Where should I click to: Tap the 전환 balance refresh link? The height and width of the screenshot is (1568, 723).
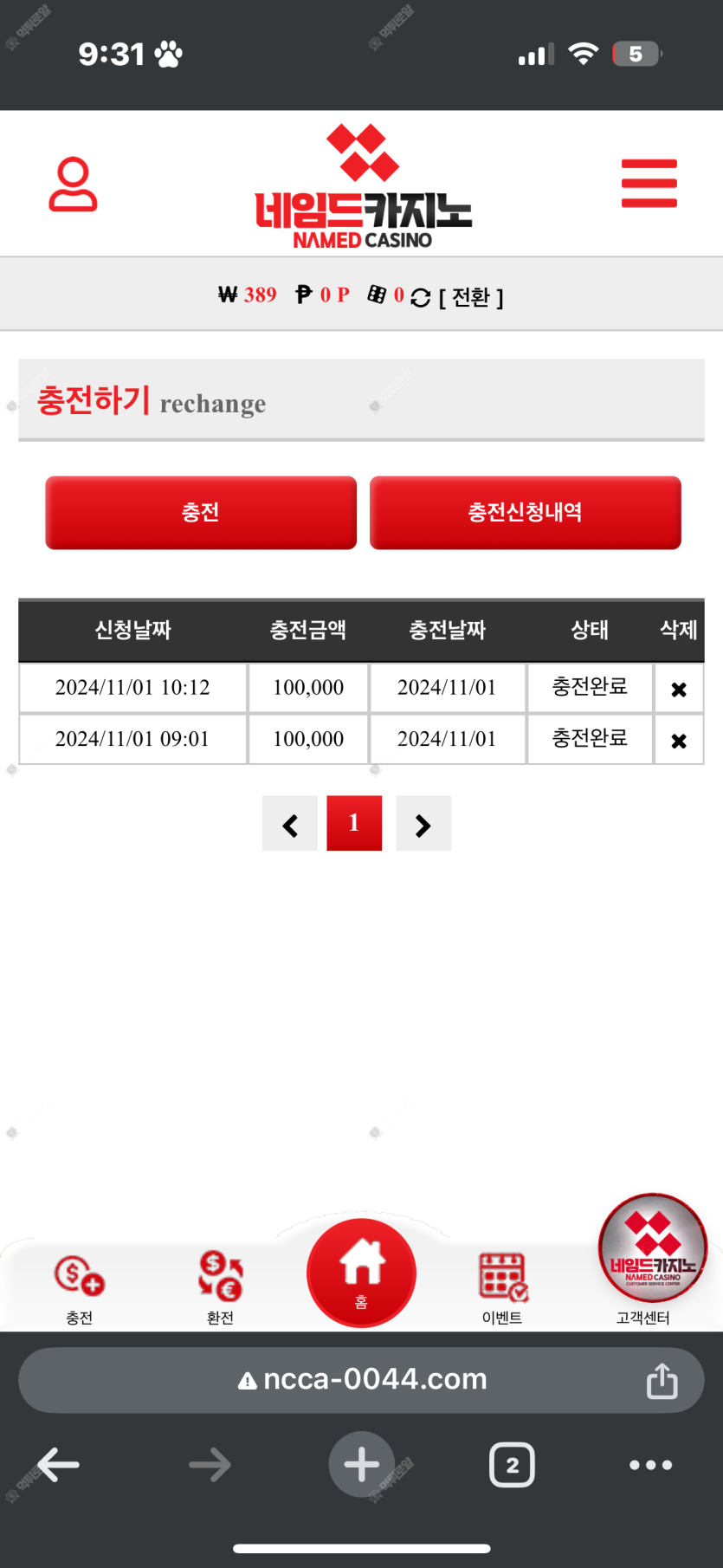[459, 297]
